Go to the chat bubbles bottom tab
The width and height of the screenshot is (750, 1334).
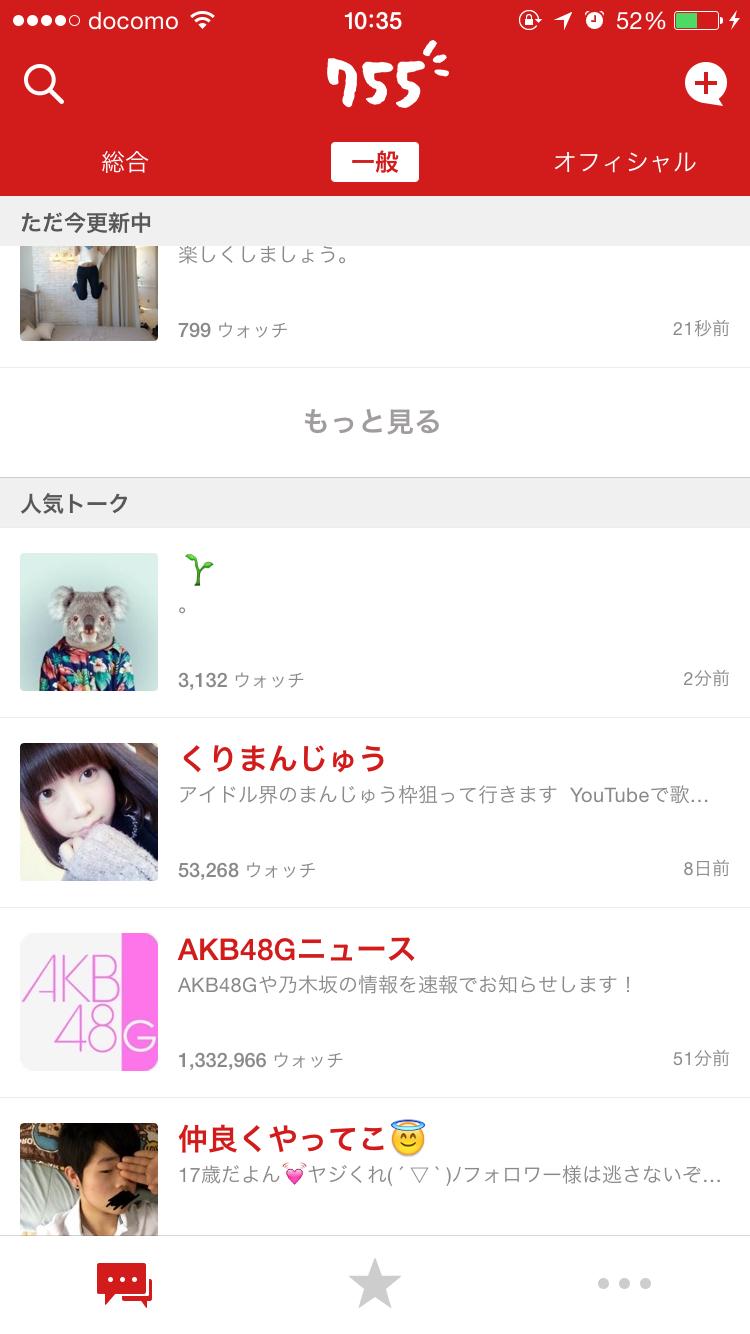(x=124, y=1284)
